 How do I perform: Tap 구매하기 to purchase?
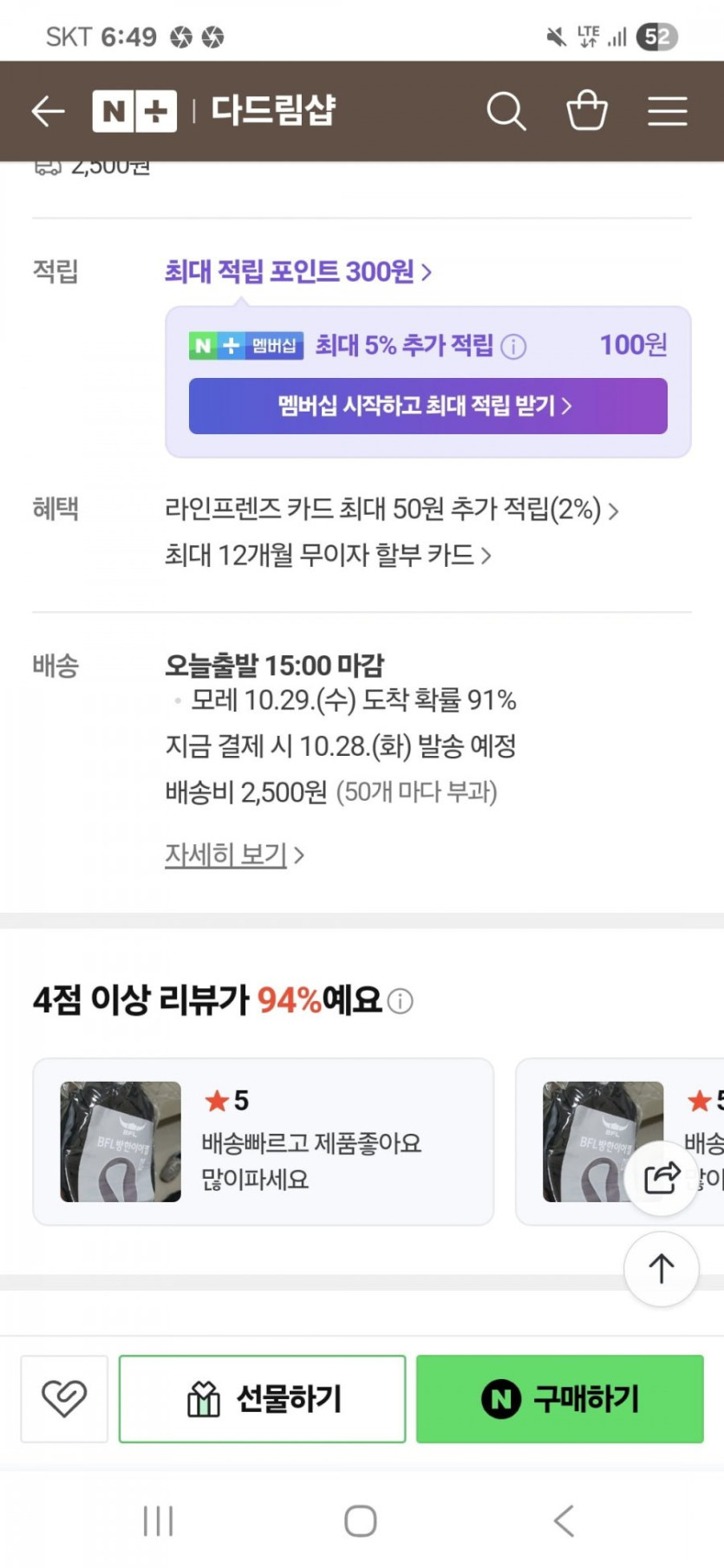point(559,1398)
